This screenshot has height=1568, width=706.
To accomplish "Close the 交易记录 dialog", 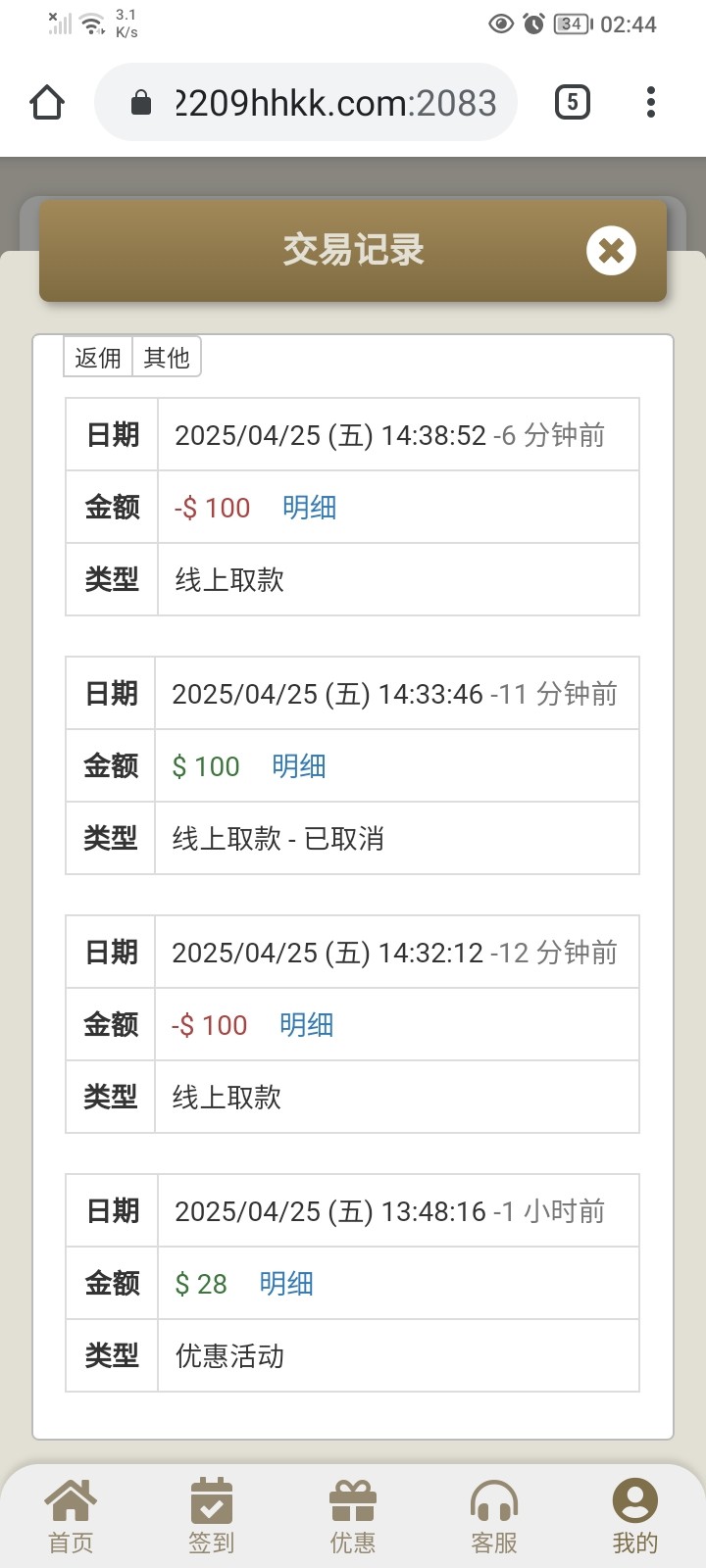I will click(x=611, y=250).
